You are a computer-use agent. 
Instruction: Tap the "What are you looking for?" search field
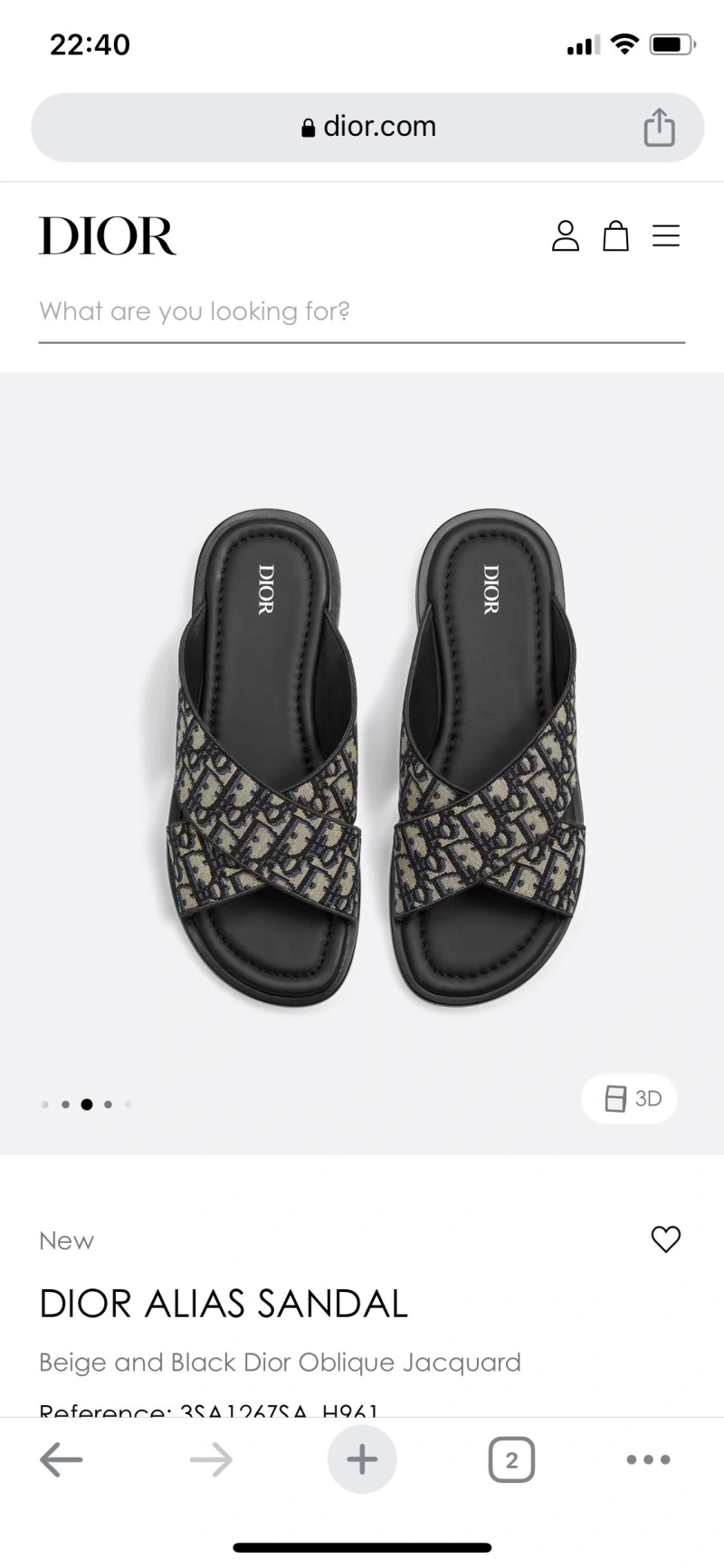point(361,312)
